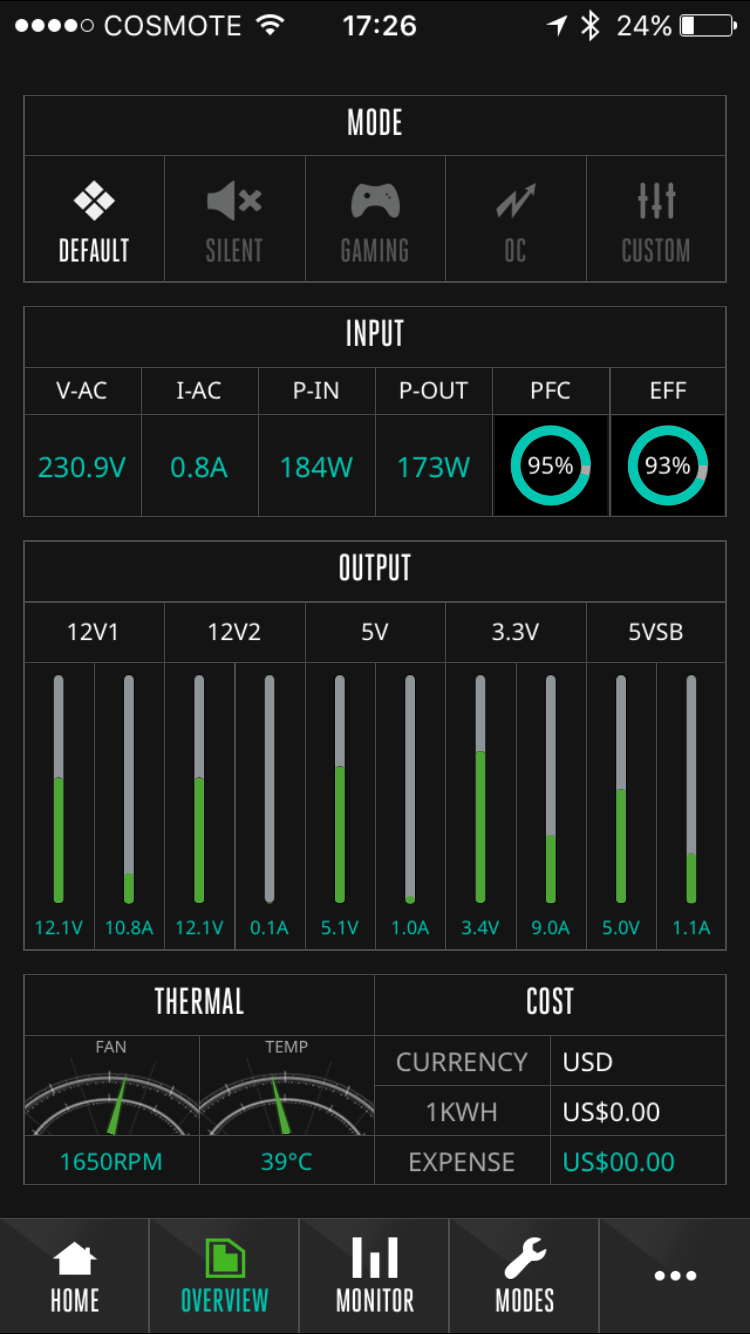Activate the Gaming mode
Viewport: 750px width, 1334px height.
click(375, 219)
